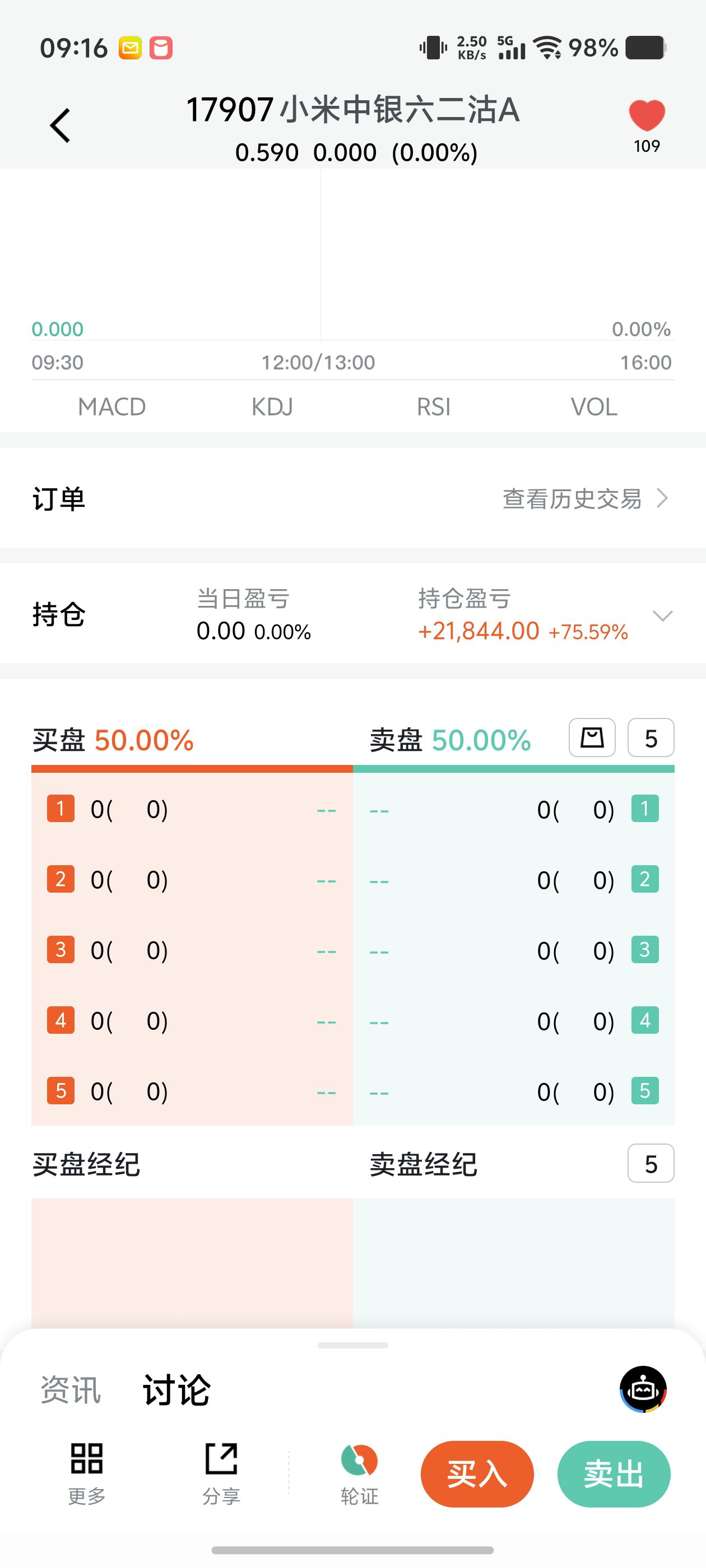Viewport: 706px width, 1568px height.
Task: Switch to the 资讯 tab
Action: tap(71, 1390)
